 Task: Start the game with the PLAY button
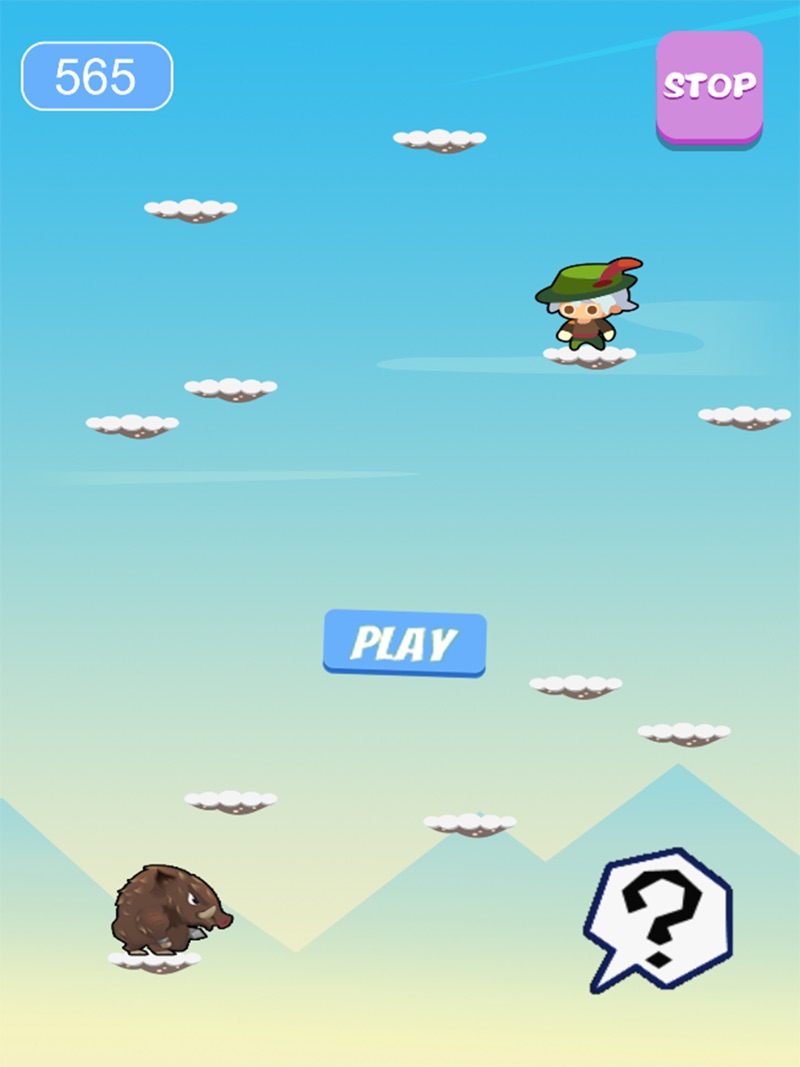click(404, 643)
